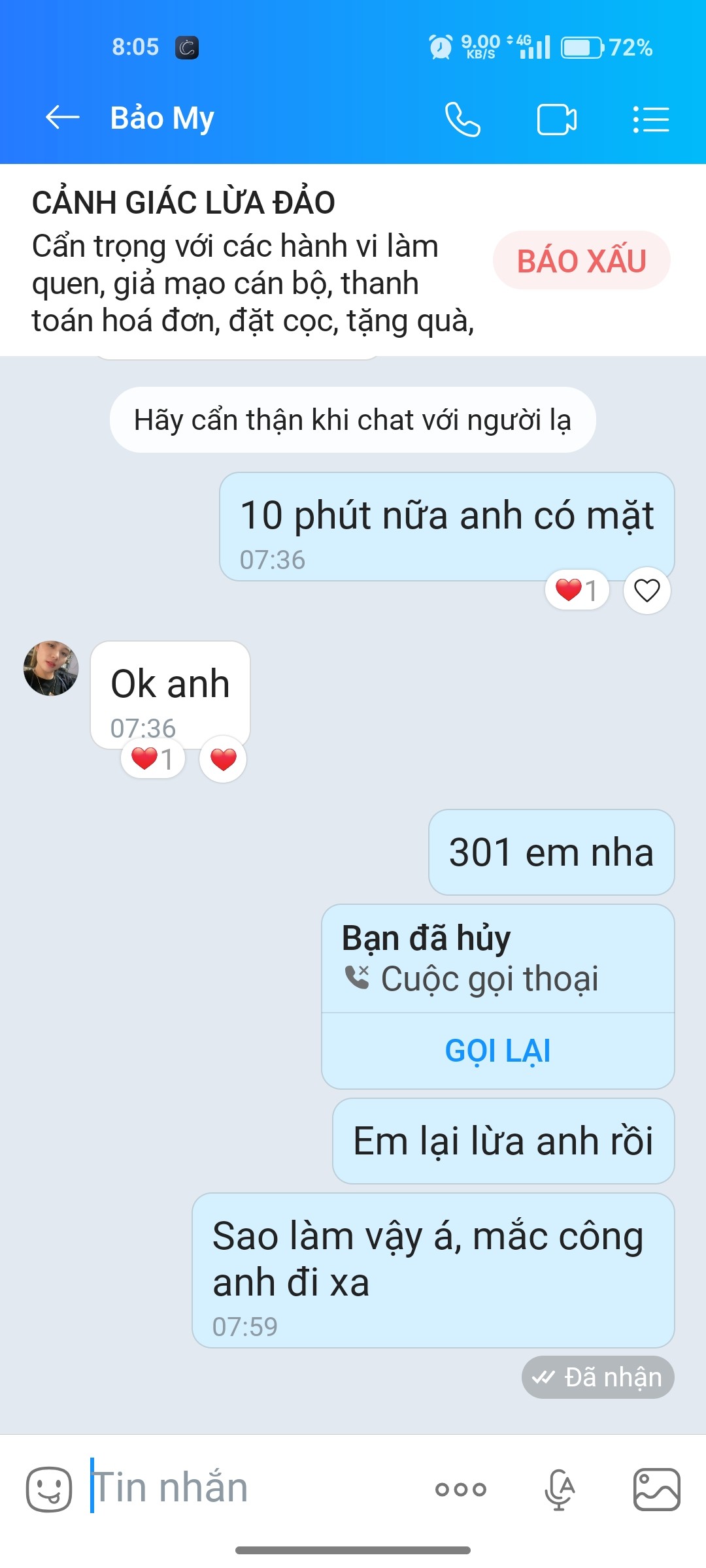Start a video call with Bảo My
Viewport: 706px width, 1568px height.
coord(556,120)
